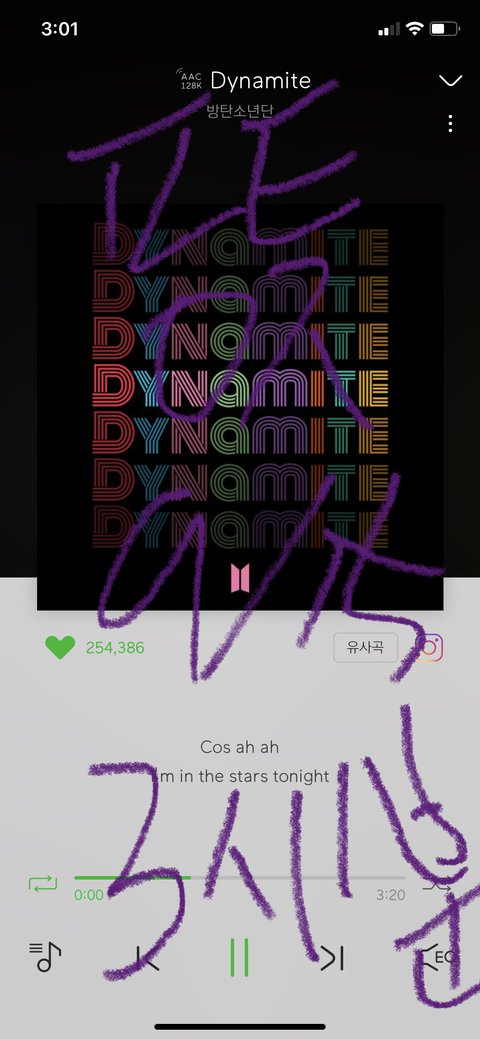
Task: Collapse the player with the down chevron
Action: [x=450, y=81]
